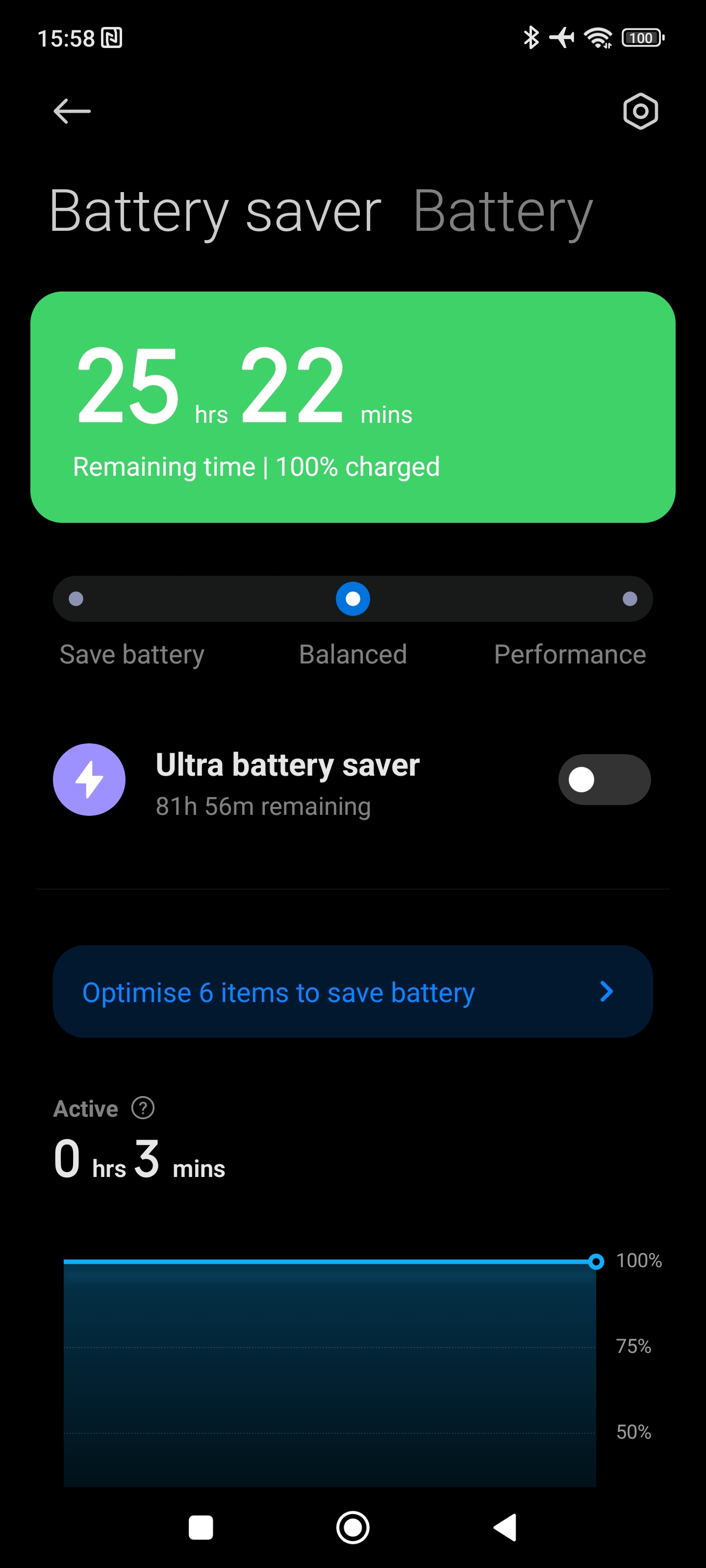This screenshot has width=706, height=1568.
Task: Go back using the top arrow
Action: (72, 111)
